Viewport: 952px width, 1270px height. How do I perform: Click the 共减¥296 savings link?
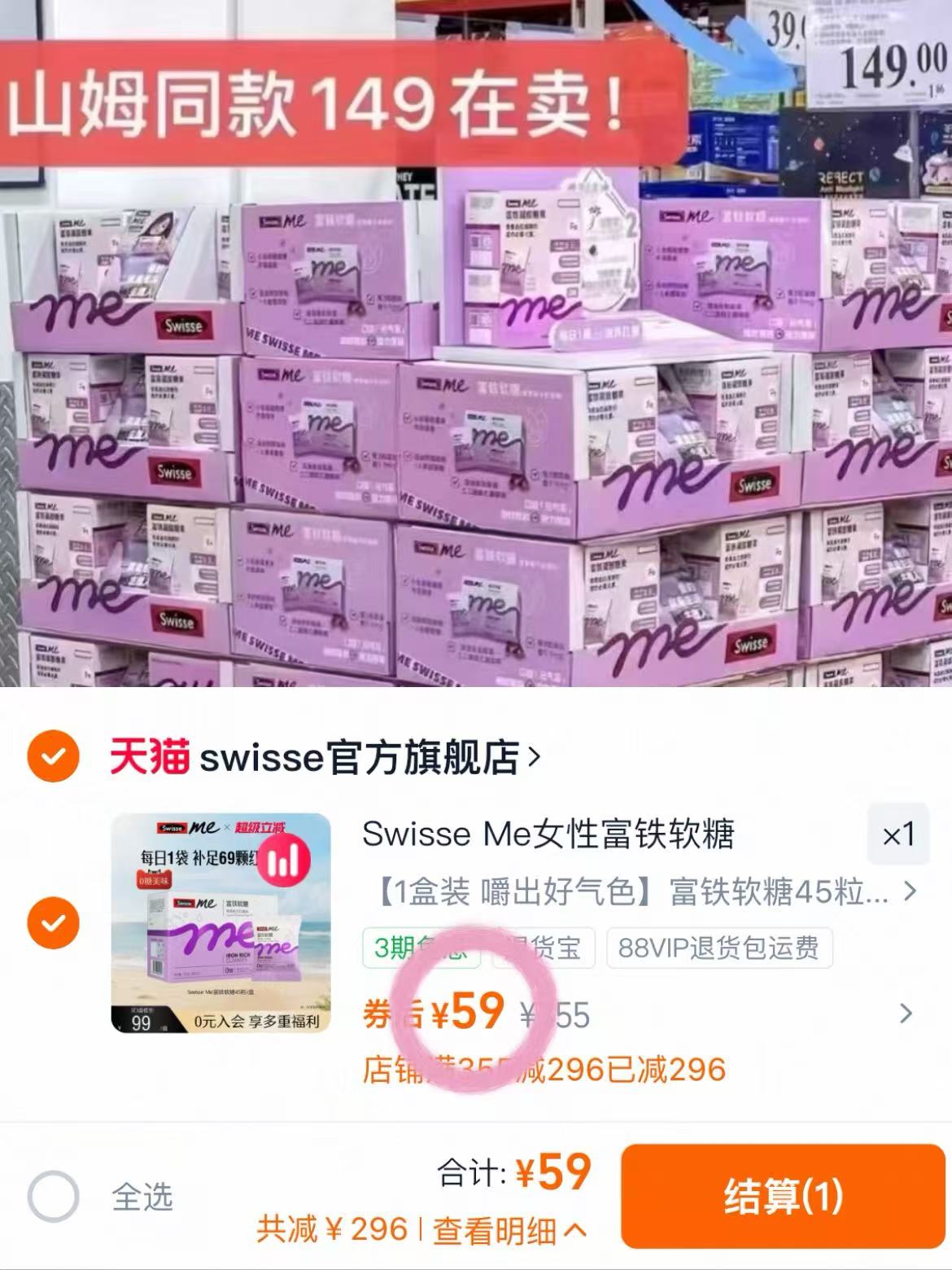click(x=325, y=1231)
